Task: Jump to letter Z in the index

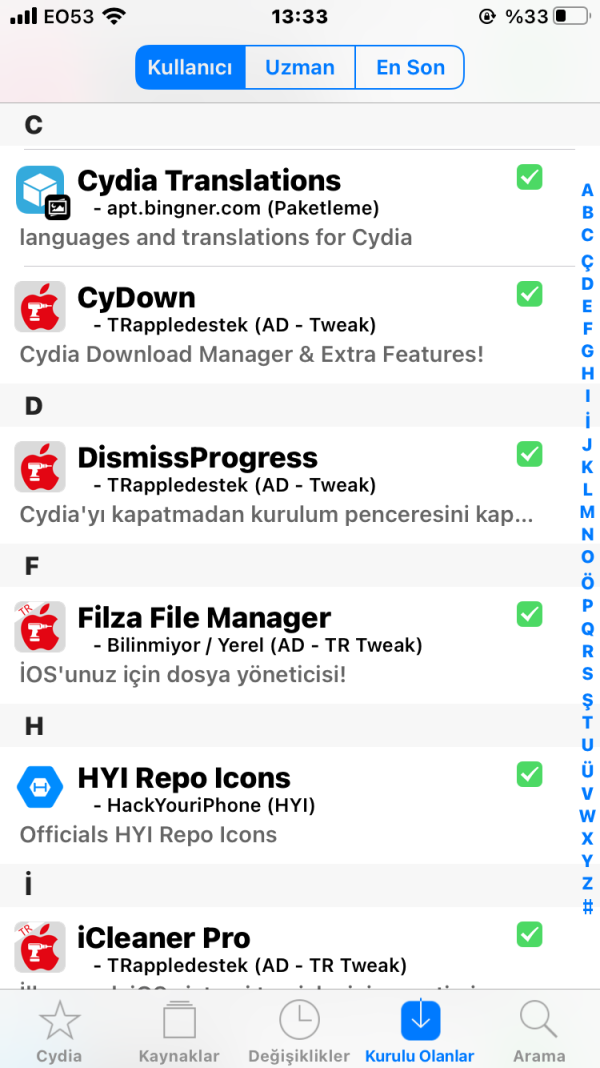Action: tap(587, 884)
